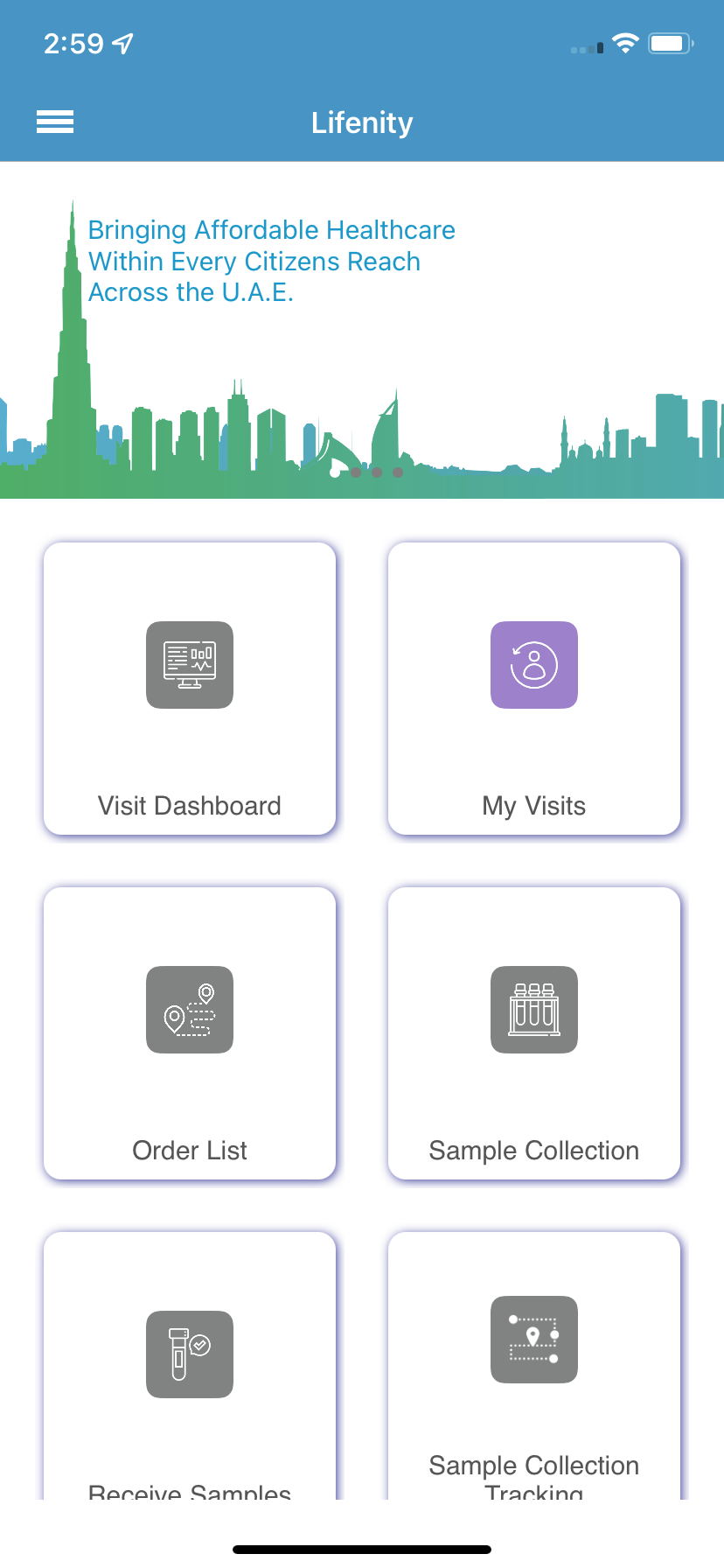View Sample Collection Tracking
Screen dimensions: 724x1568
pyautogui.click(x=534, y=1365)
